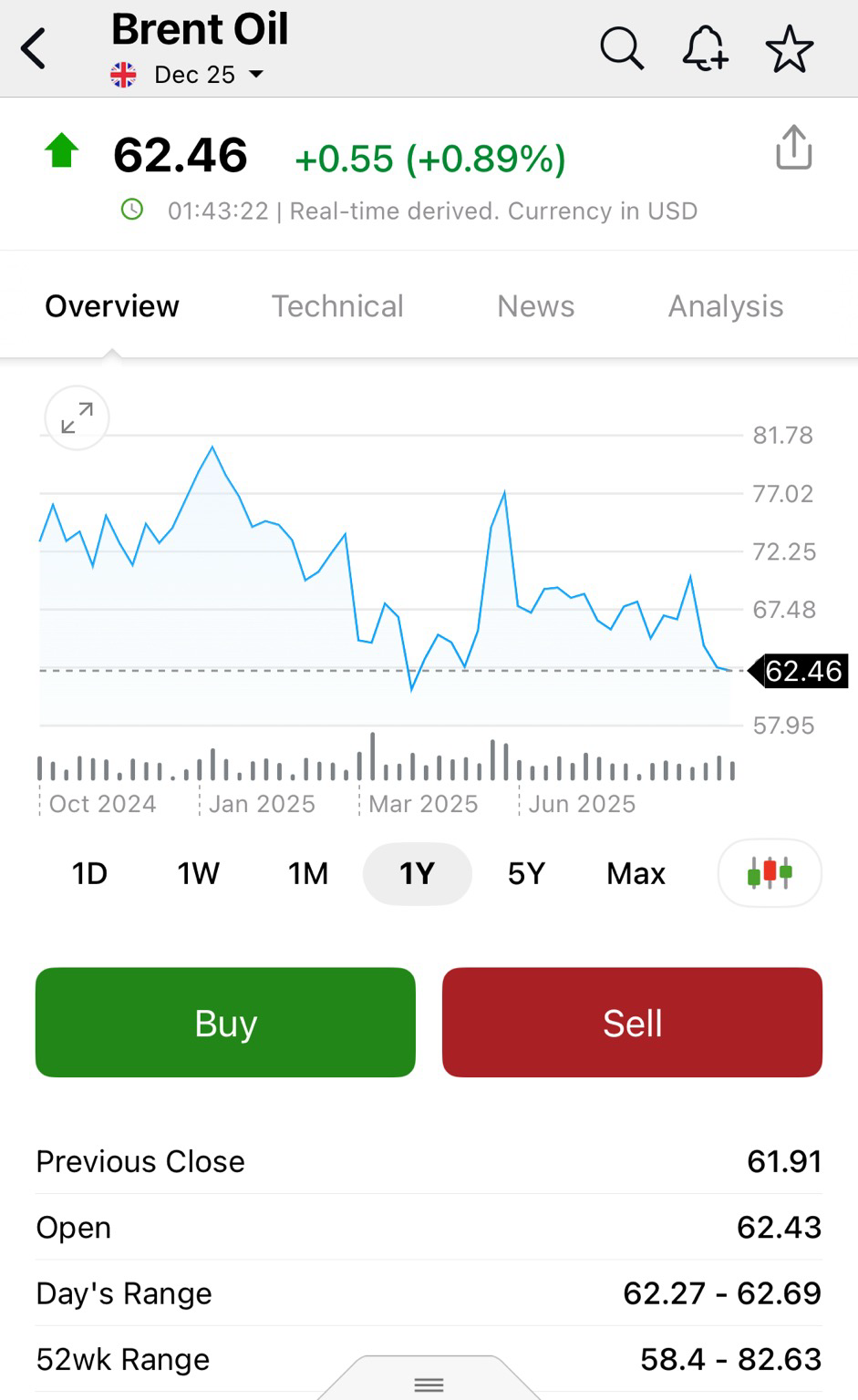Show the 1M chart range
Image resolution: width=858 pixels, height=1400 pixels.
point(308,873)
